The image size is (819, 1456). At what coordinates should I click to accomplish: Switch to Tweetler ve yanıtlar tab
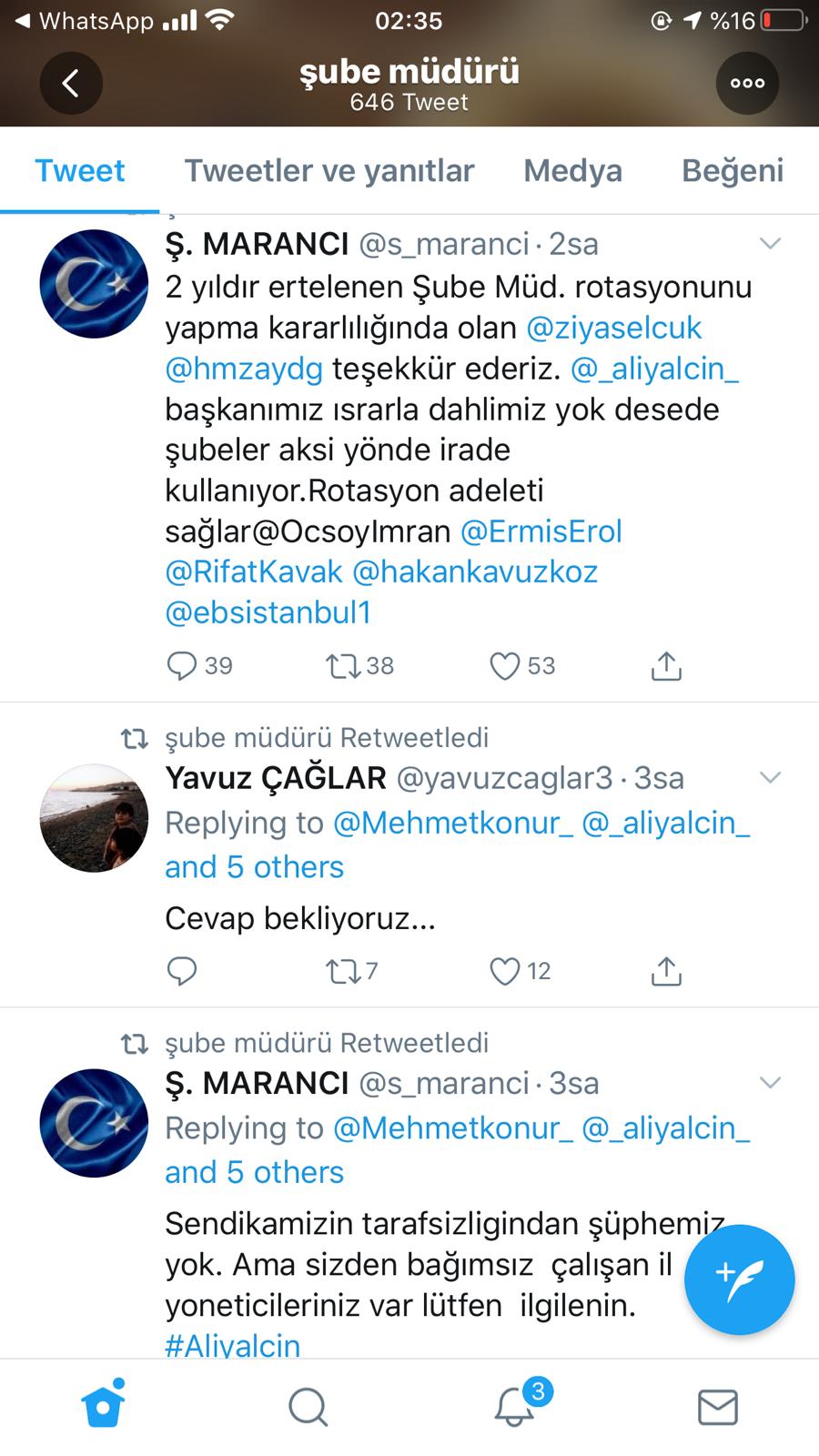pos(329,171)
